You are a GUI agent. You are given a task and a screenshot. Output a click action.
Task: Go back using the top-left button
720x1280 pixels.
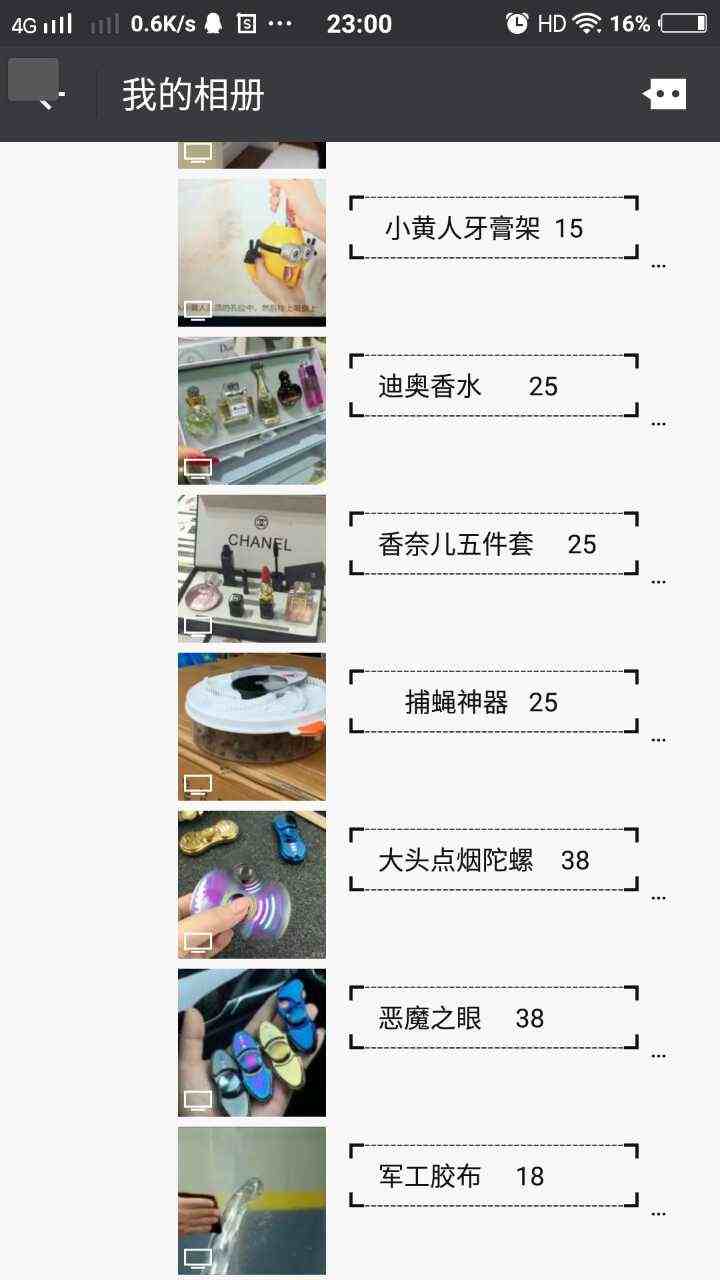pos(36,85)
